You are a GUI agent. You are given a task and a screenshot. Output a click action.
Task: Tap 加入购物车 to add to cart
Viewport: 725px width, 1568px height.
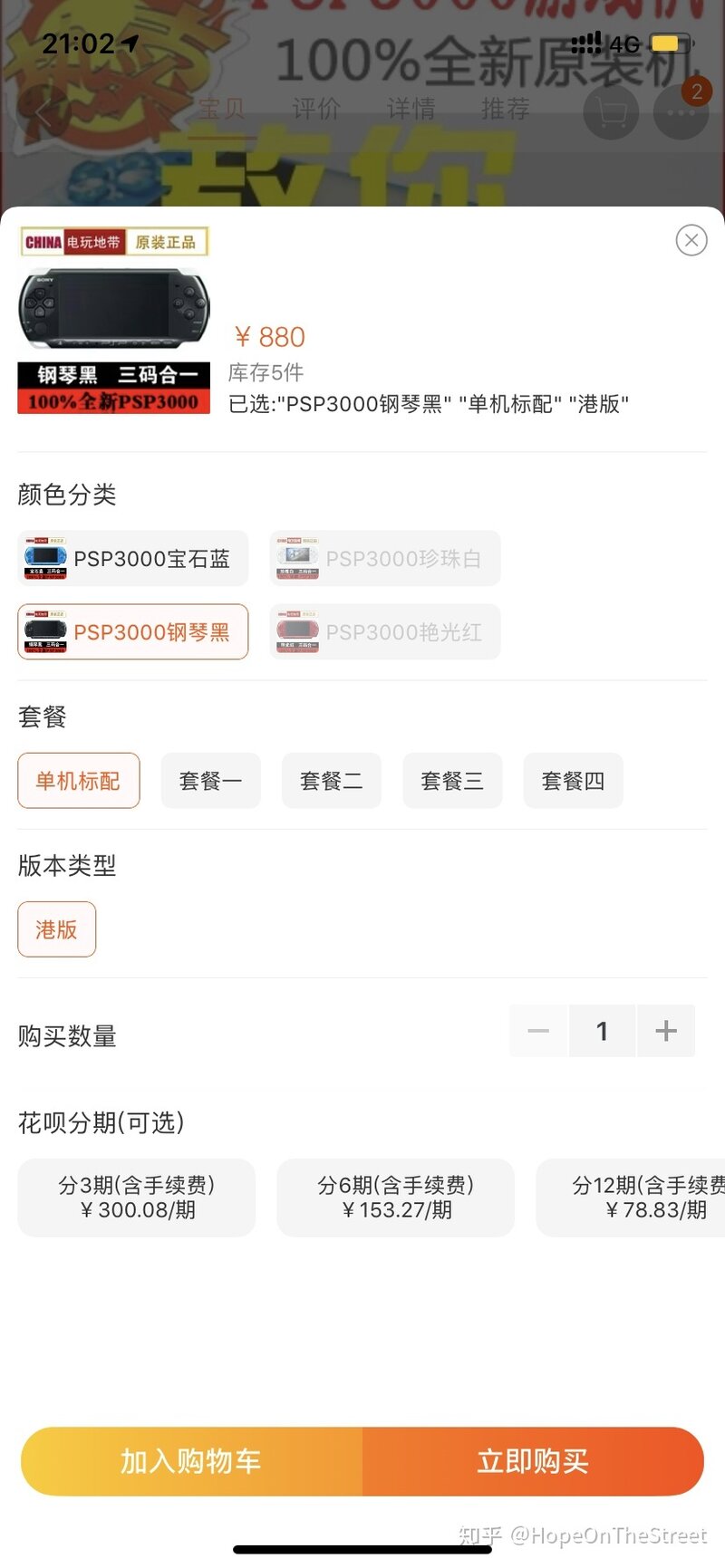191,1461
